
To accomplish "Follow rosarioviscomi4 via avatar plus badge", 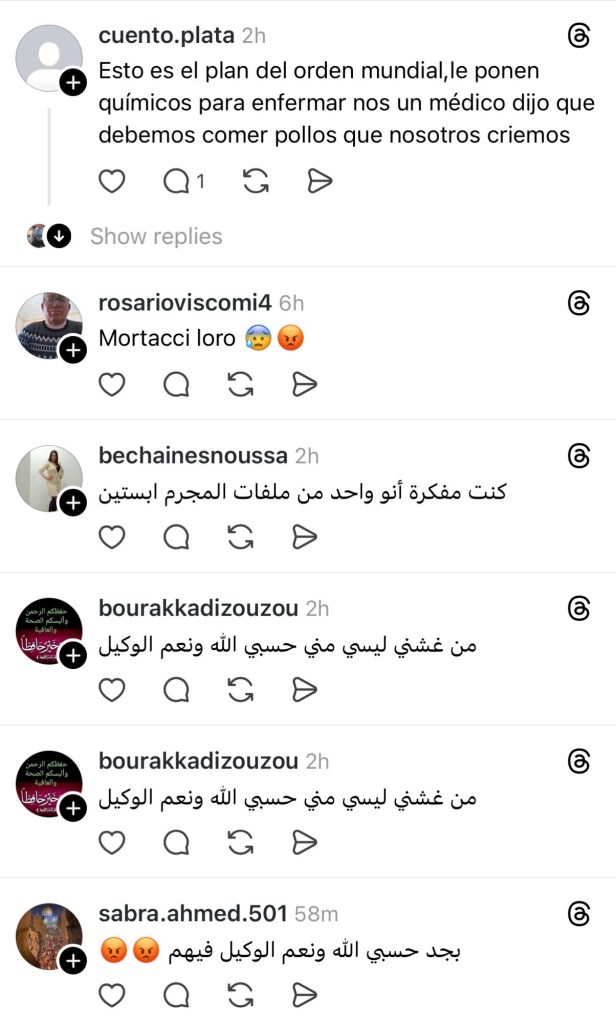I will (72, 351).
